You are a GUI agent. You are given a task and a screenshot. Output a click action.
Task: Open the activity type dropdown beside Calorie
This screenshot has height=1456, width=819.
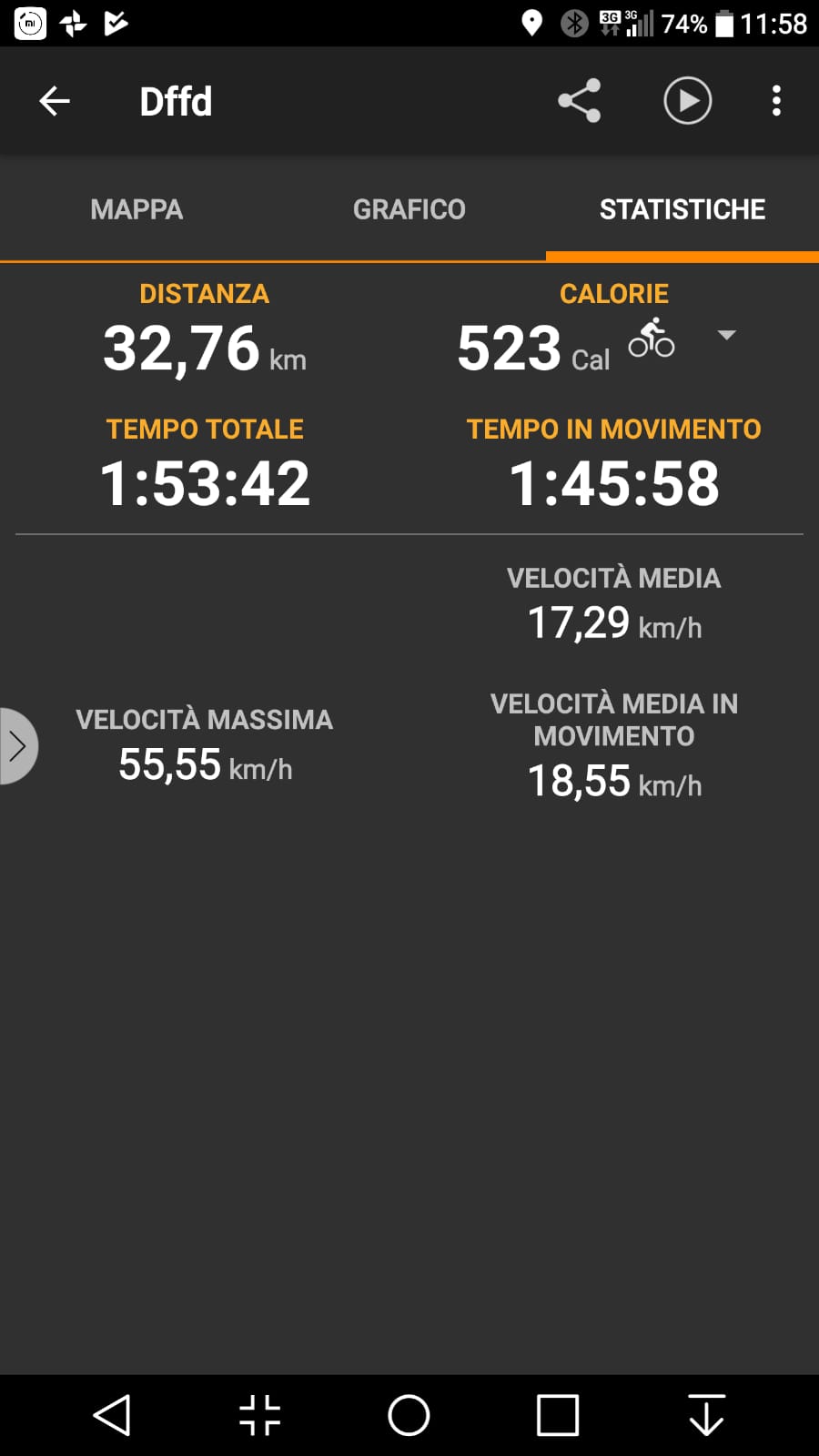point(725,336)
